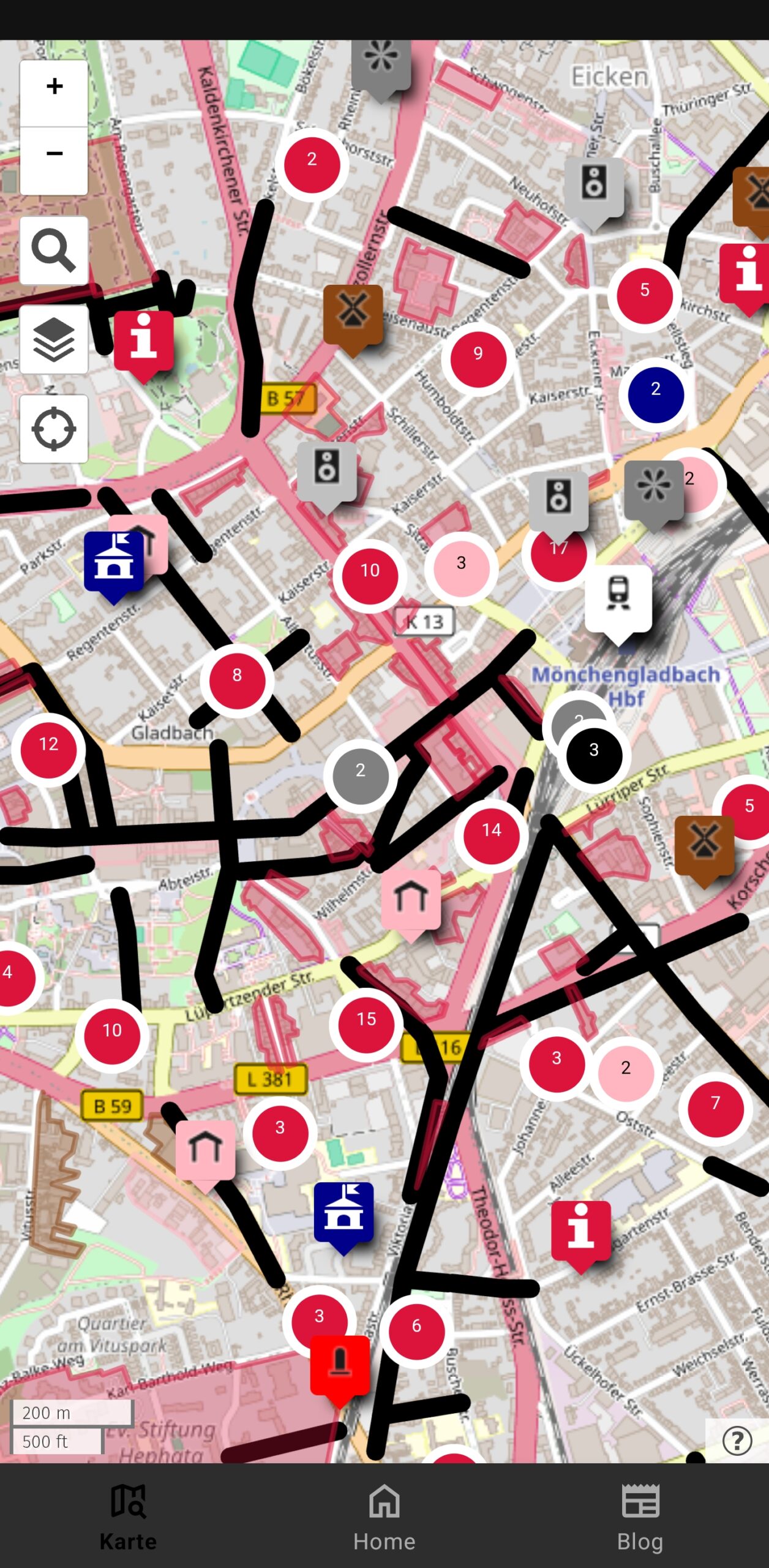Switch to the Home tab
Image resolution: width=769 pixels, height=1568 pixels.
coord(384,1517)
